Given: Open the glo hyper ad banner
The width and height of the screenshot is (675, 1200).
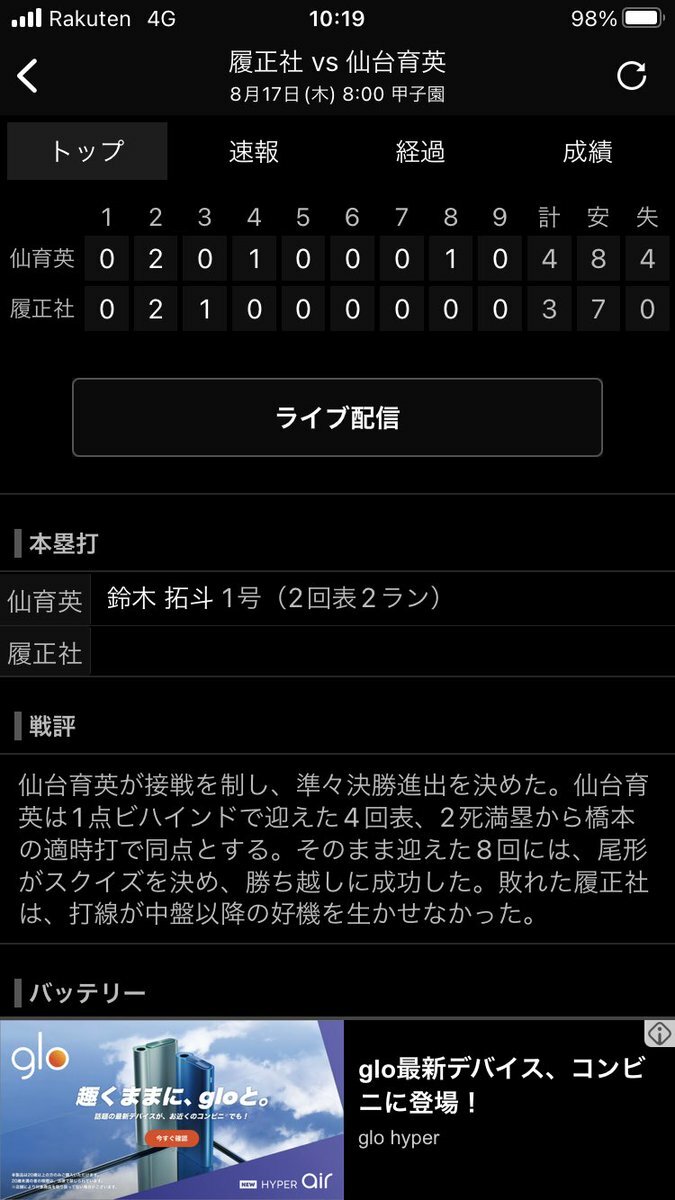Looking at the screenshot, I should coord(337,1109).
